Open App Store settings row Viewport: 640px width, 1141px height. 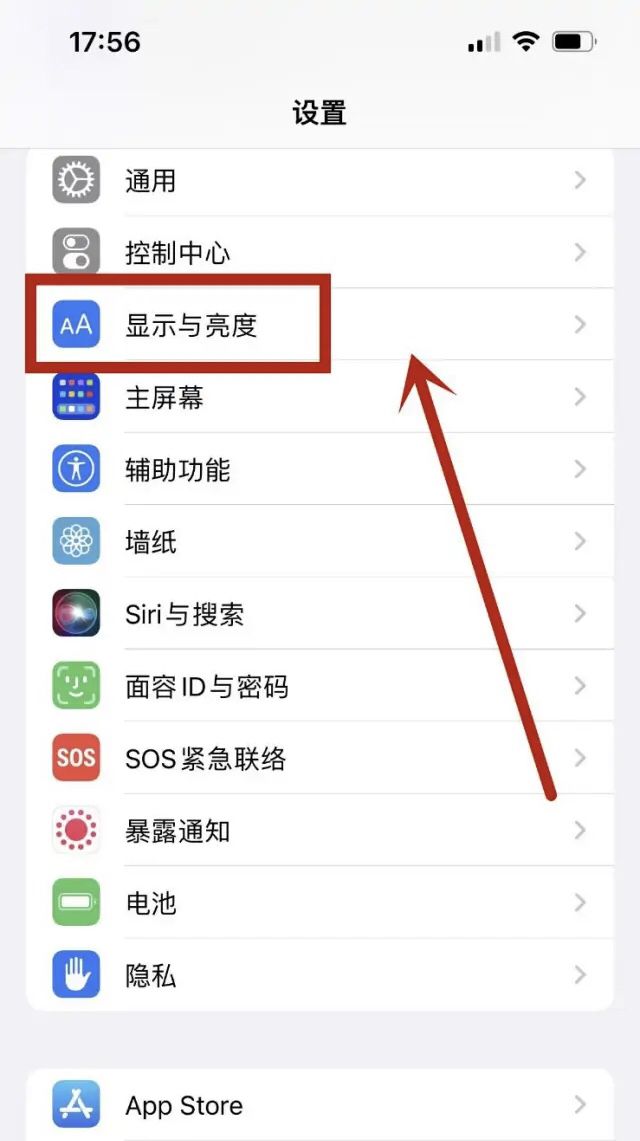pyautogui.click(x=320, y=1106)
